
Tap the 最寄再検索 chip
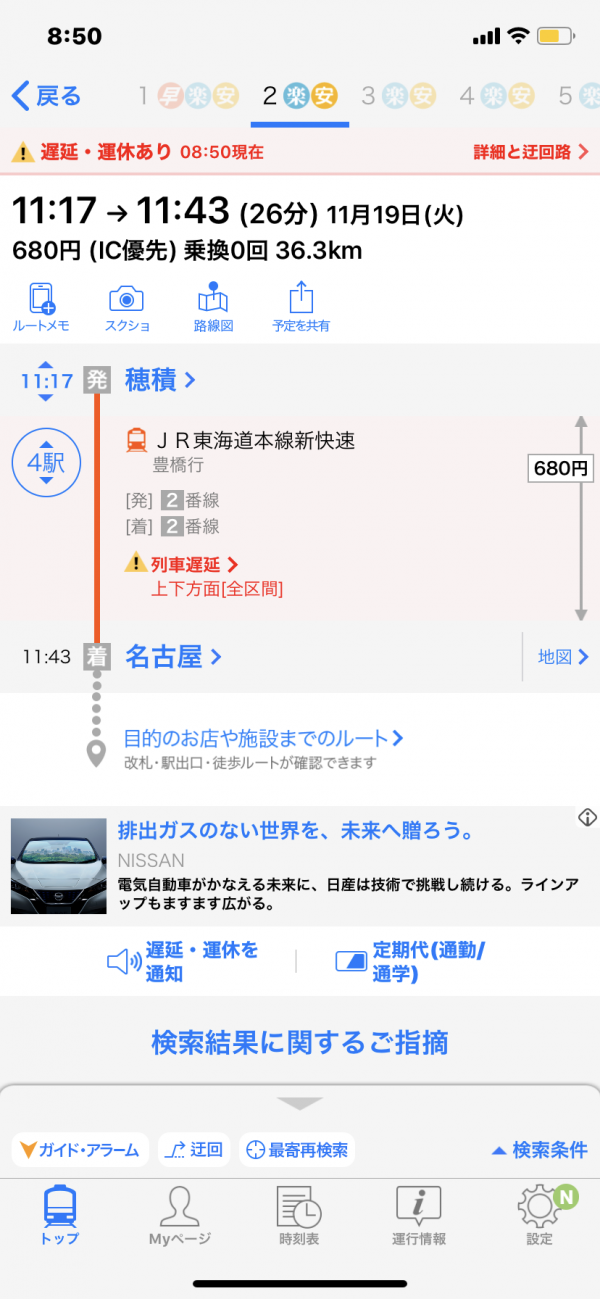(x=298, y=1150)
